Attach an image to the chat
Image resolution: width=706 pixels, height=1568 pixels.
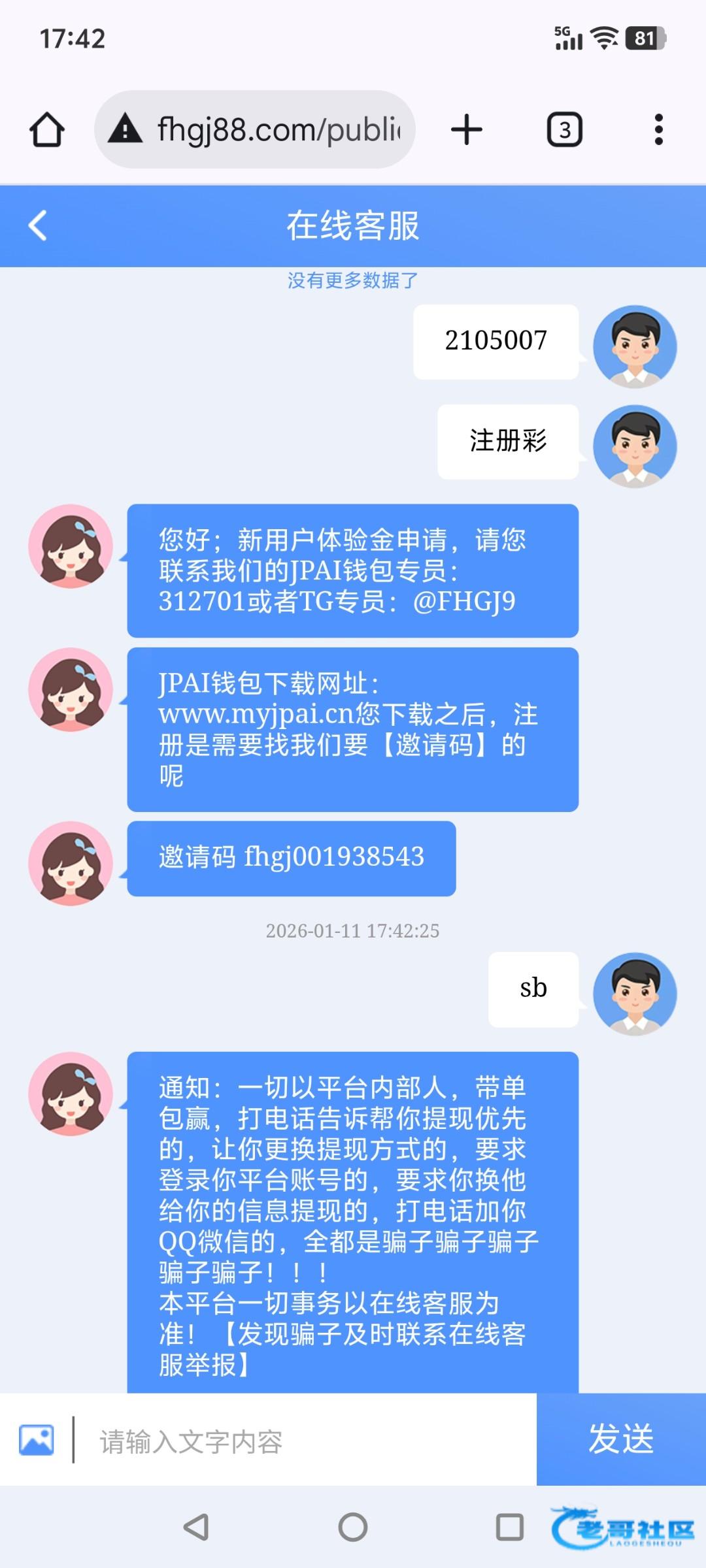pyautogui.click(x=37, y=1440)
